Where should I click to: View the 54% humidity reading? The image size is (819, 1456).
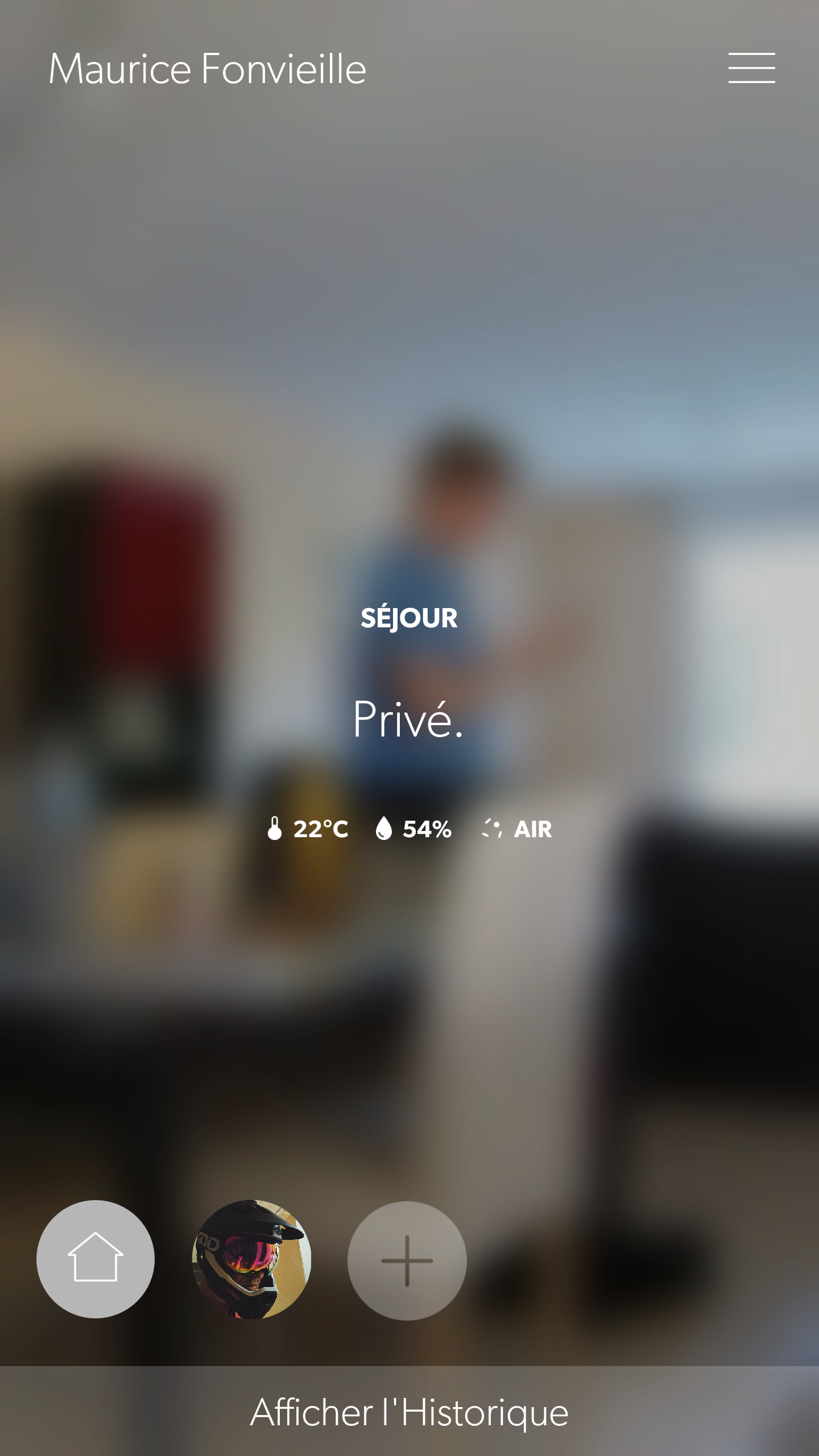click(x=413, y=829)
